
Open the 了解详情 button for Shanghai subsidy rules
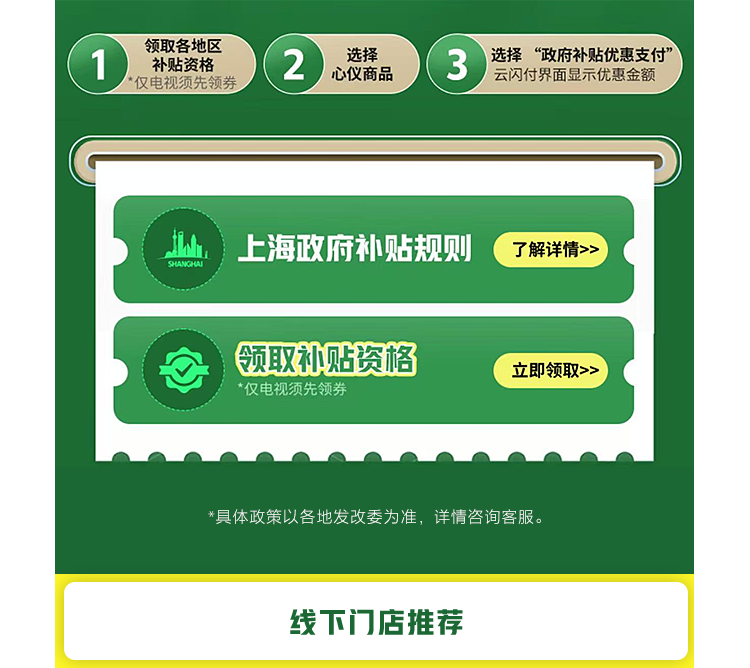551,250
